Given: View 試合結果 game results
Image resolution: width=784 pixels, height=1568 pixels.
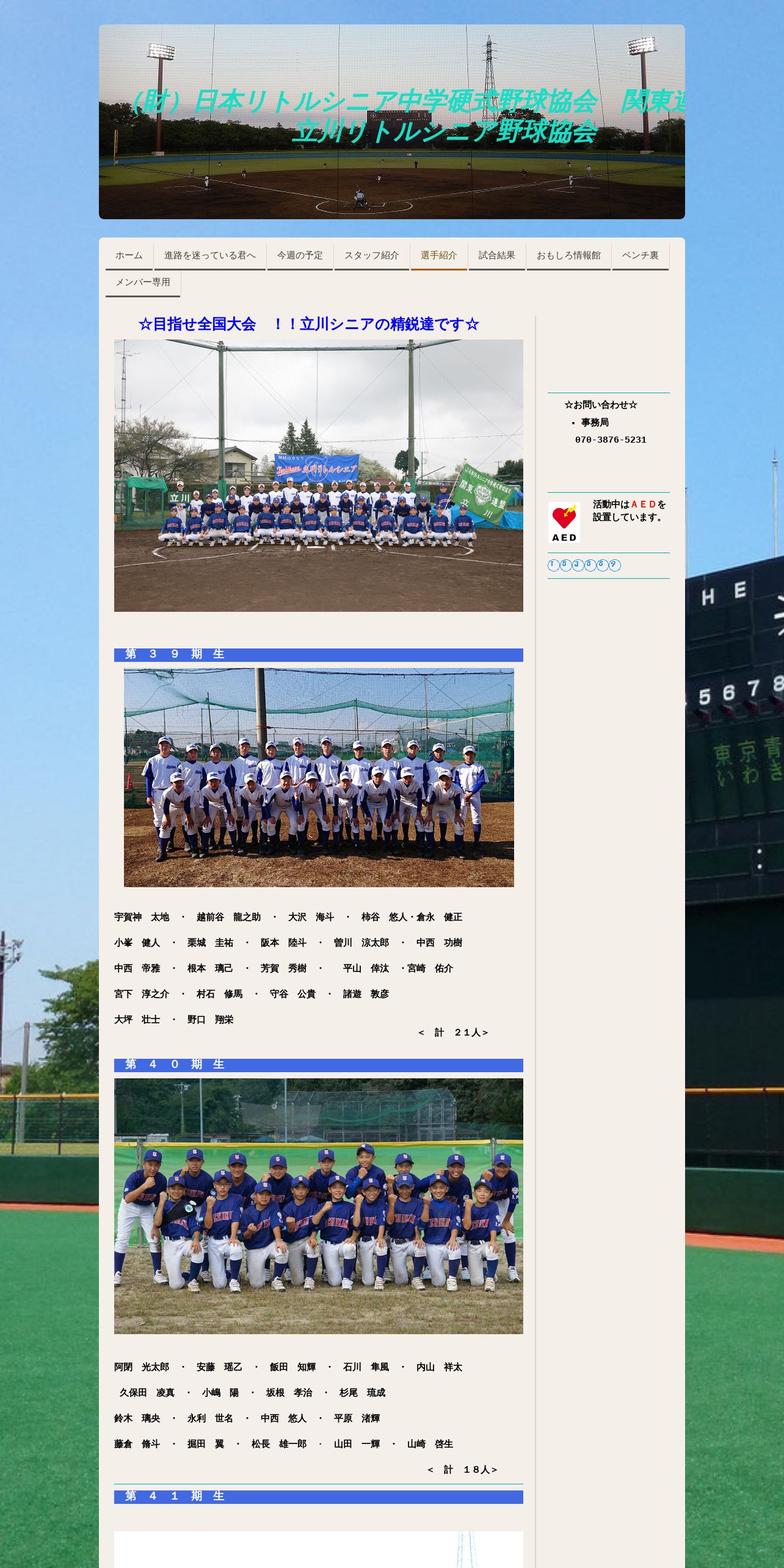Looking at the screenshot, I should tap(497, 256).
